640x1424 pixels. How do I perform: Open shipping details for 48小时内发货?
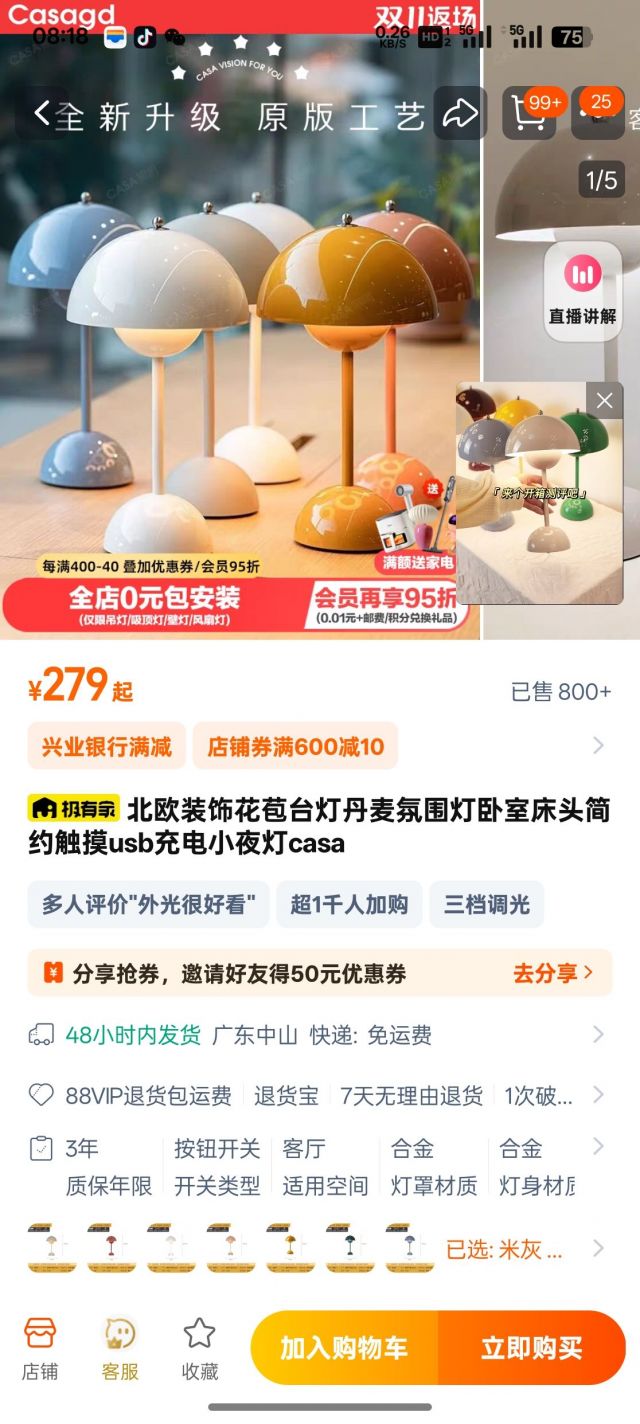coord(320,1035)
